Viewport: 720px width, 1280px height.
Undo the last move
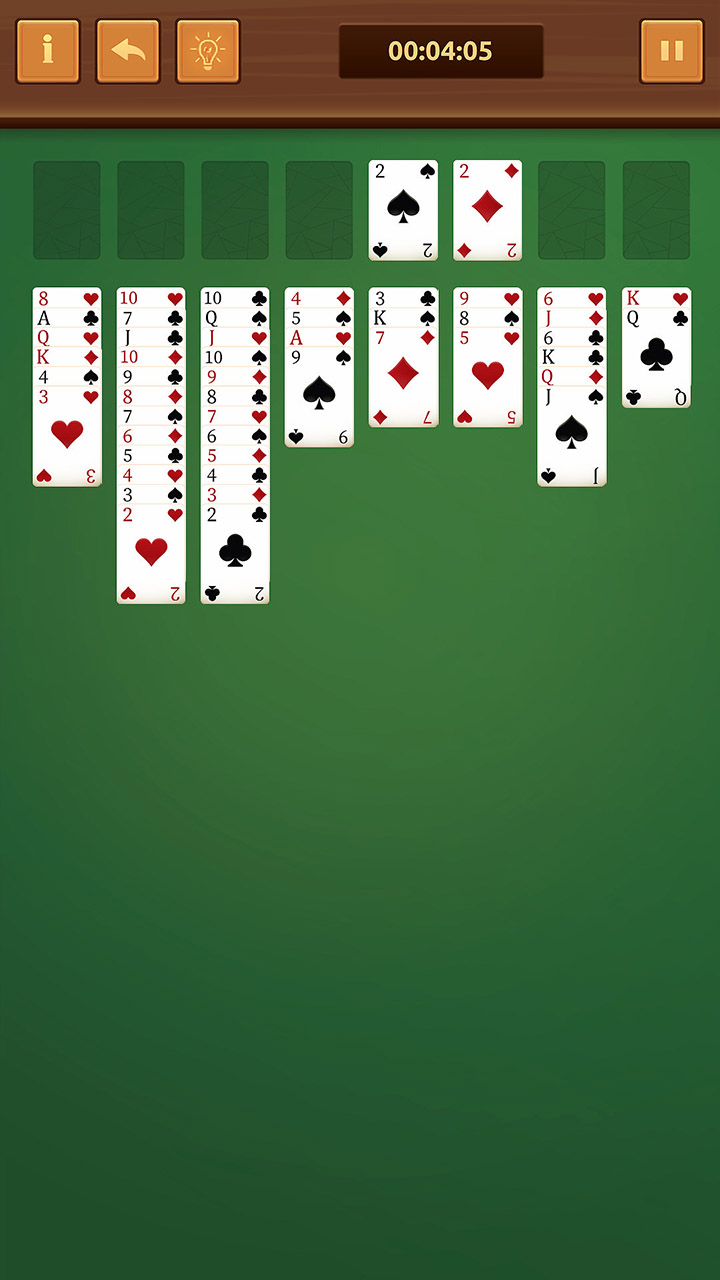pyautogui.click(x=128, y=51)
